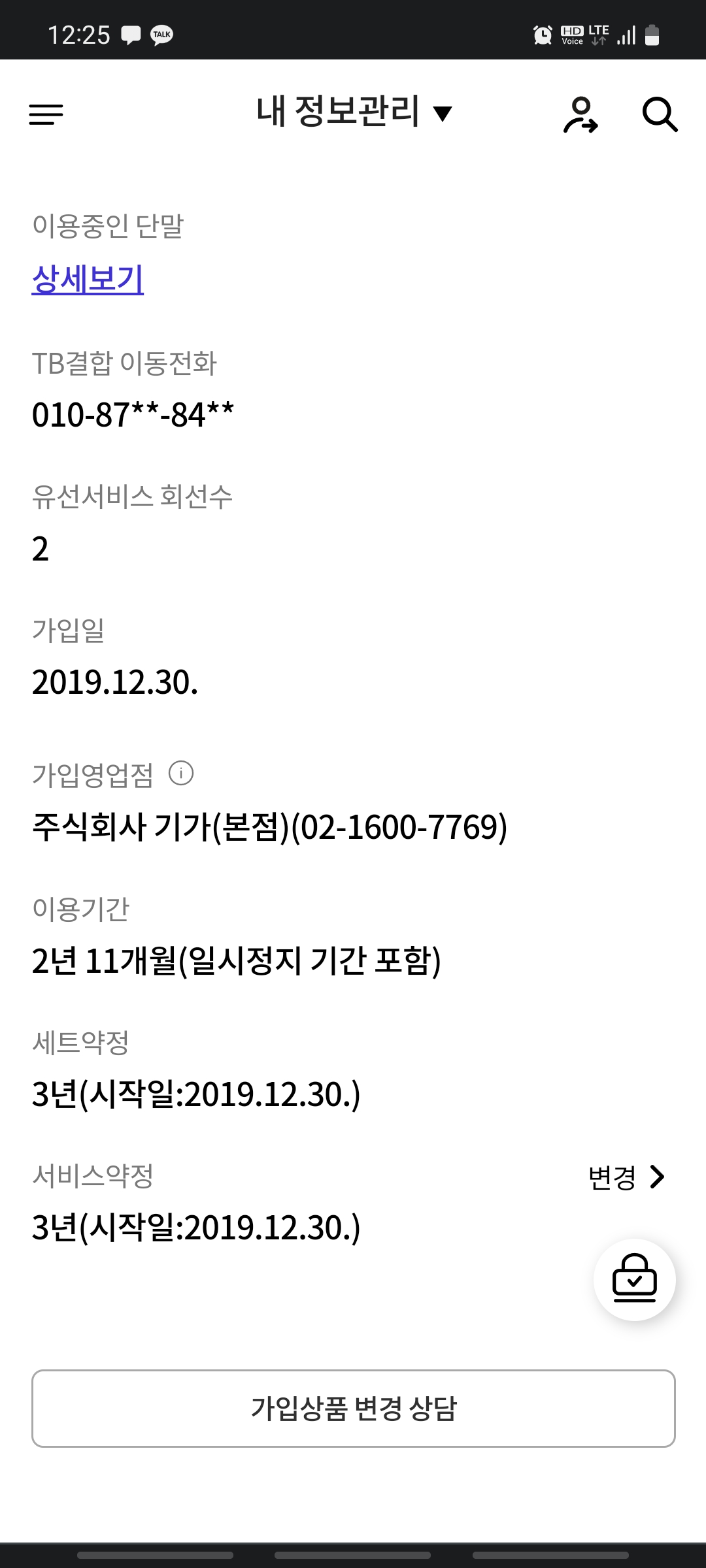The width and height of the screenshot is (706, 1568).
Task: Open the 상세보기 link for 이용중인 단말
Action: pos(88,279)
